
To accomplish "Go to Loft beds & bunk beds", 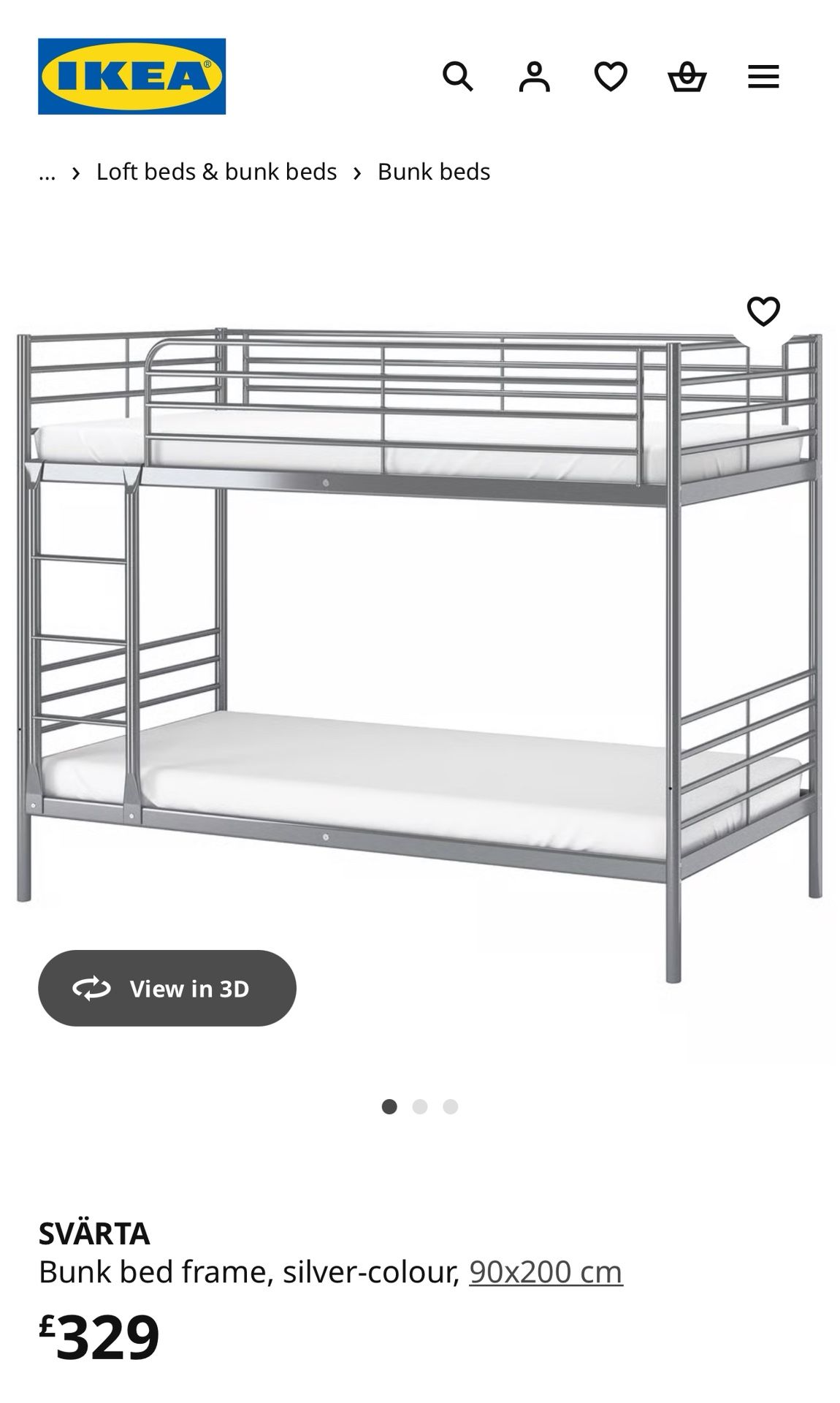I will click(x=216, y=172).
